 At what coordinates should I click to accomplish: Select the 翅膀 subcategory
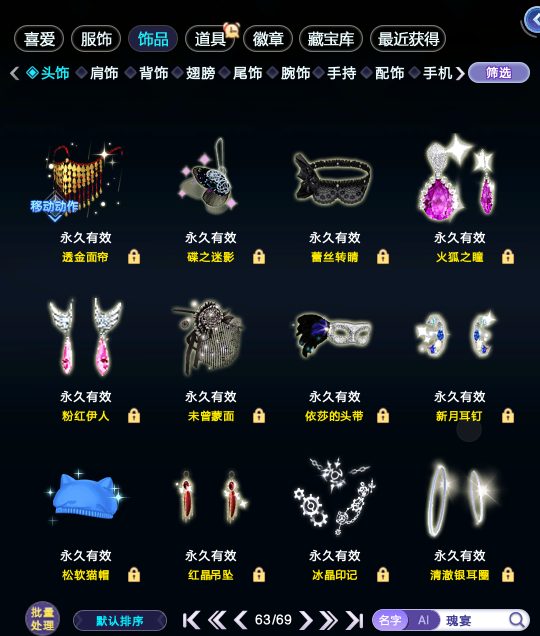200,73
